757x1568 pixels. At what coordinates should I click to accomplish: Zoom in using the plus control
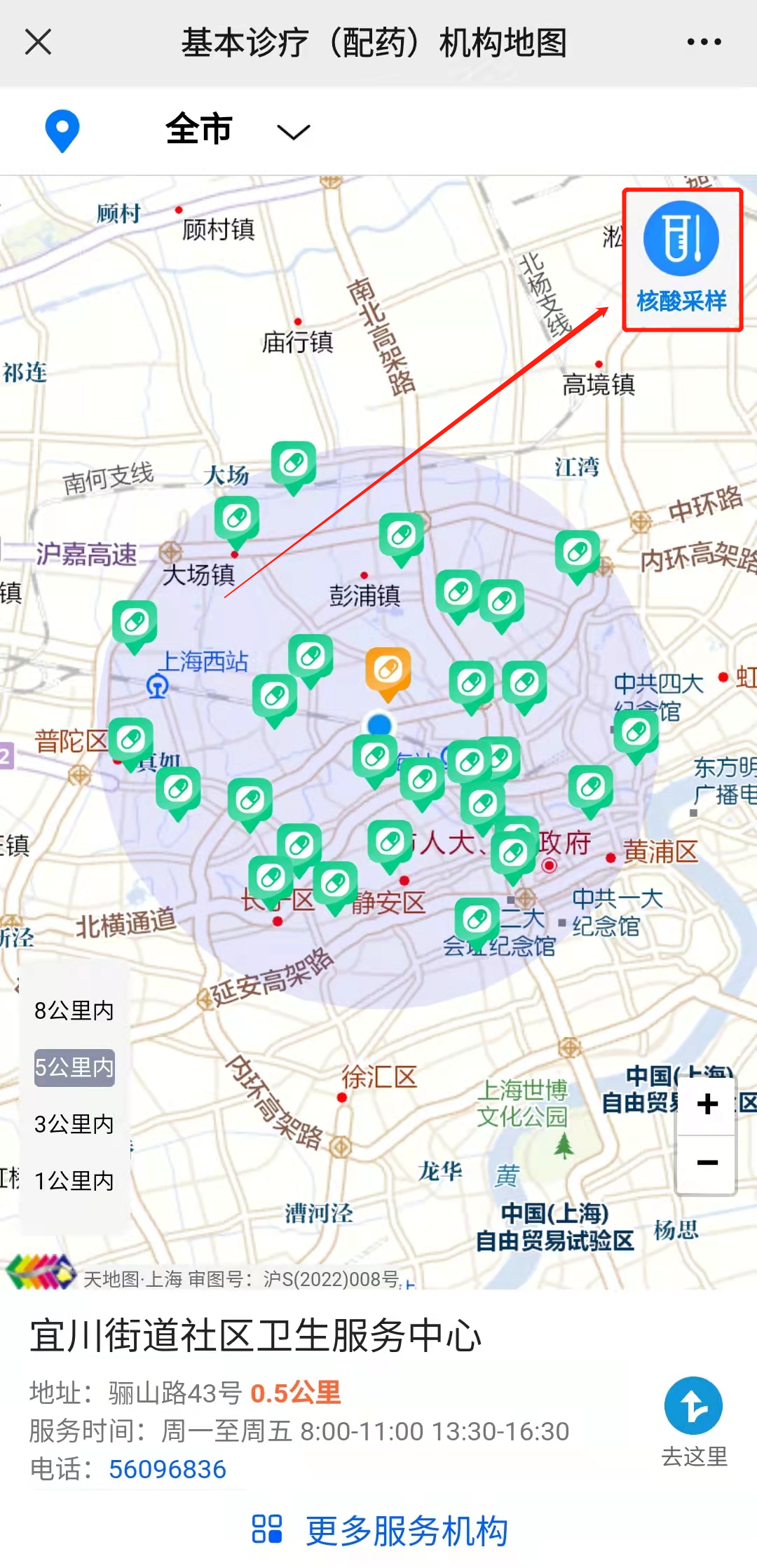[x=706, y=1104]
